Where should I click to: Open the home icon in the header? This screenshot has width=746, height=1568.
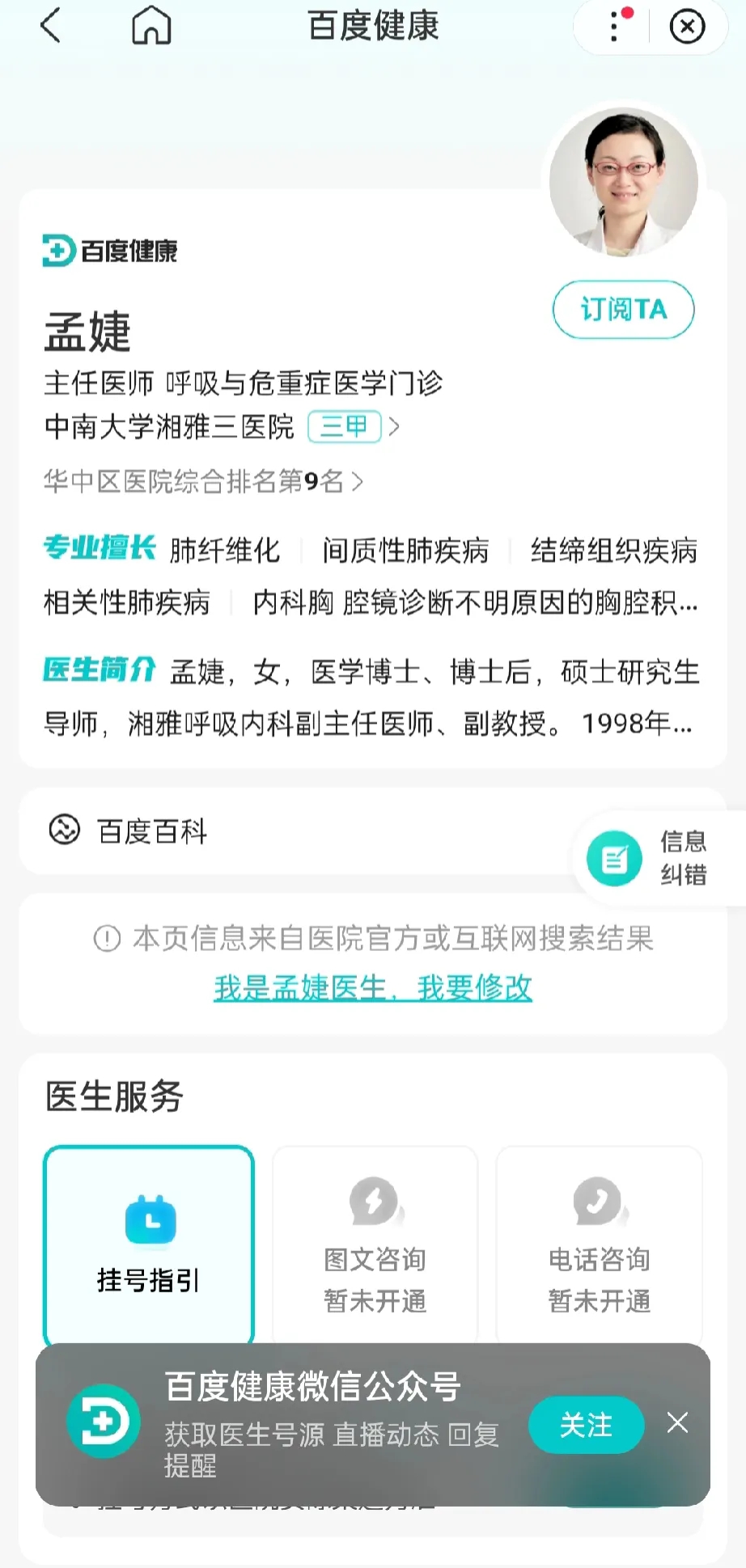[151, 26]
